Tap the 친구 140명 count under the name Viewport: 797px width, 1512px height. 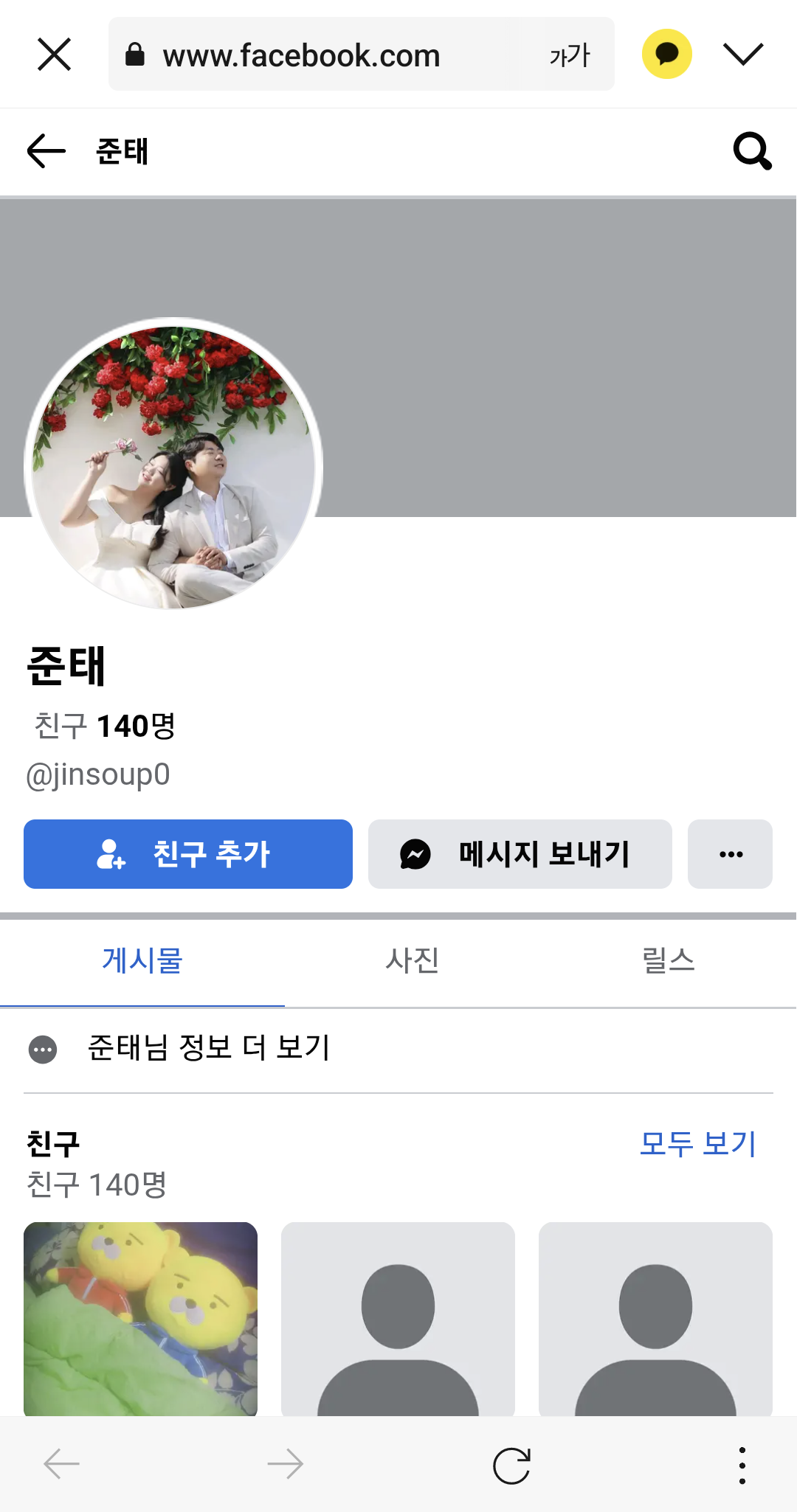[x=105, y=726]
